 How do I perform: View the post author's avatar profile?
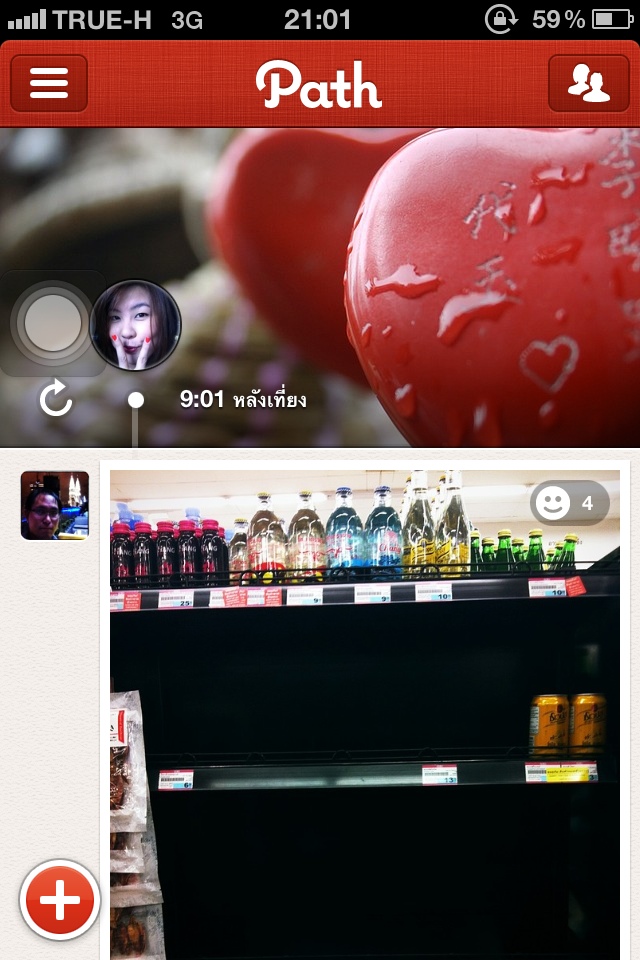55,506
